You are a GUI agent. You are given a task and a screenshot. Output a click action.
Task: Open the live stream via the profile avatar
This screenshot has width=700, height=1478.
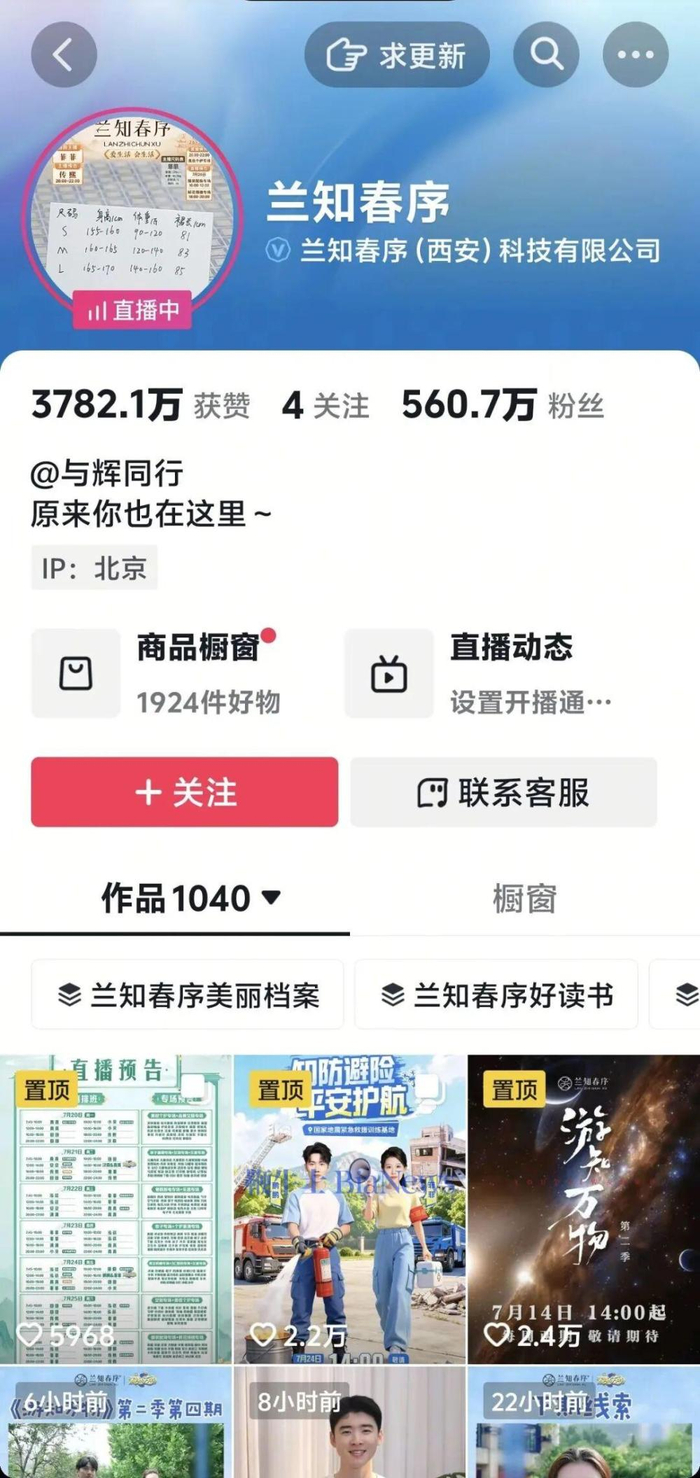point(133,213)
